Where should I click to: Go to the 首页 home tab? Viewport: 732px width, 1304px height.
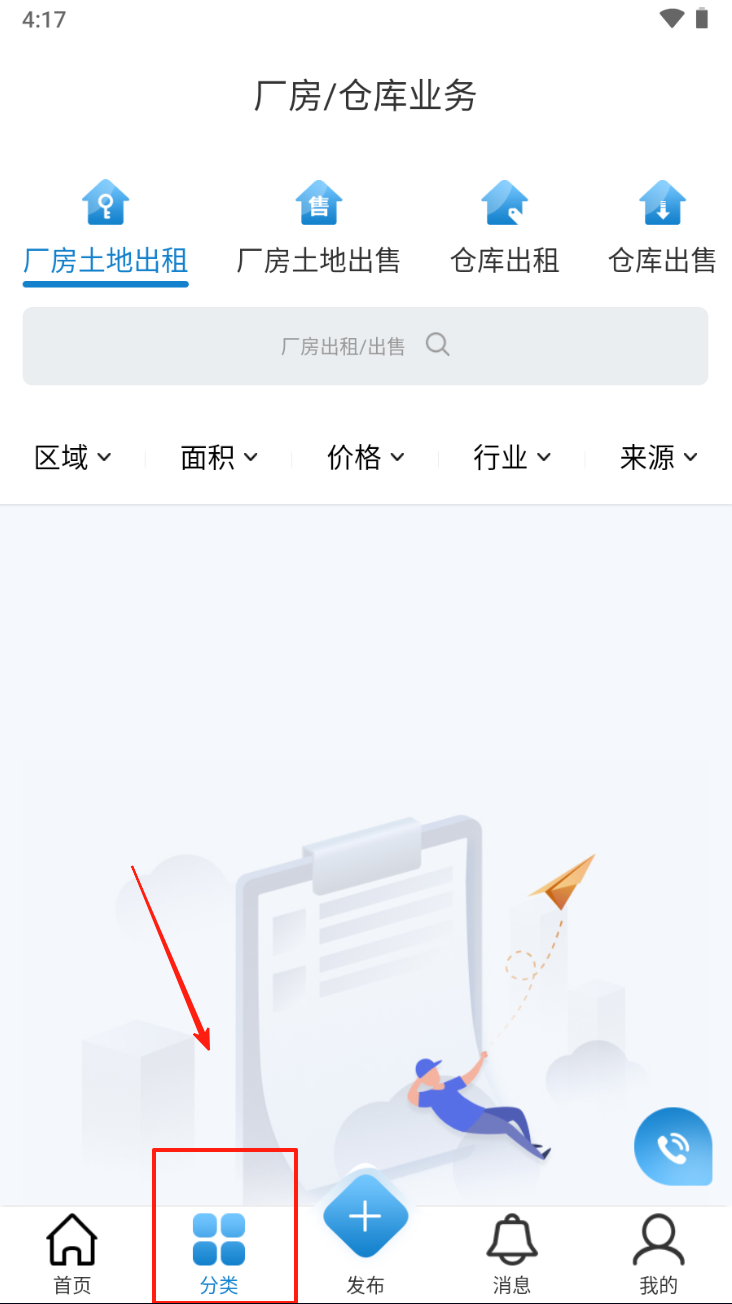[73, 1254]
